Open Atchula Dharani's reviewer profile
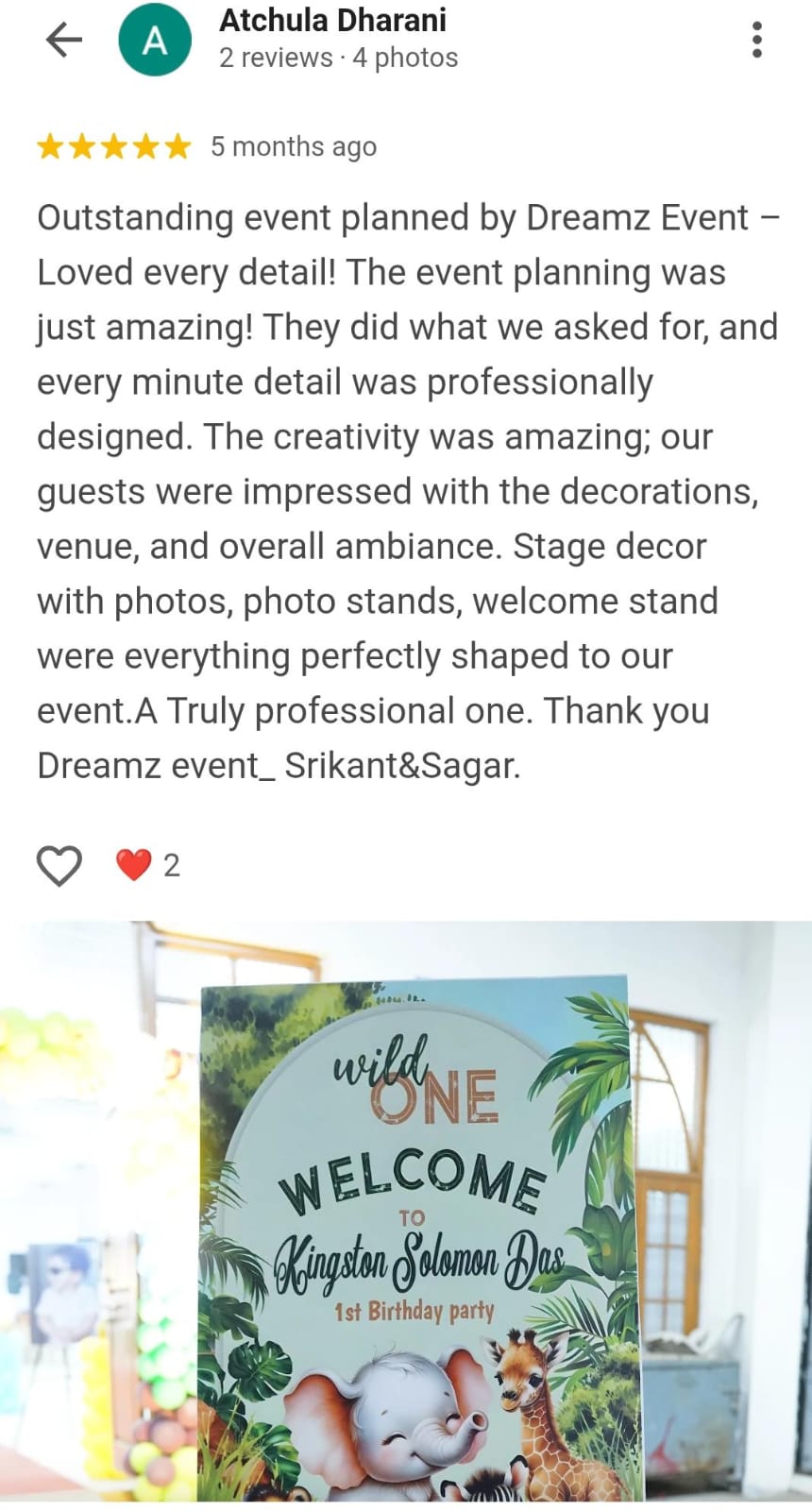 tap(332, 21)
